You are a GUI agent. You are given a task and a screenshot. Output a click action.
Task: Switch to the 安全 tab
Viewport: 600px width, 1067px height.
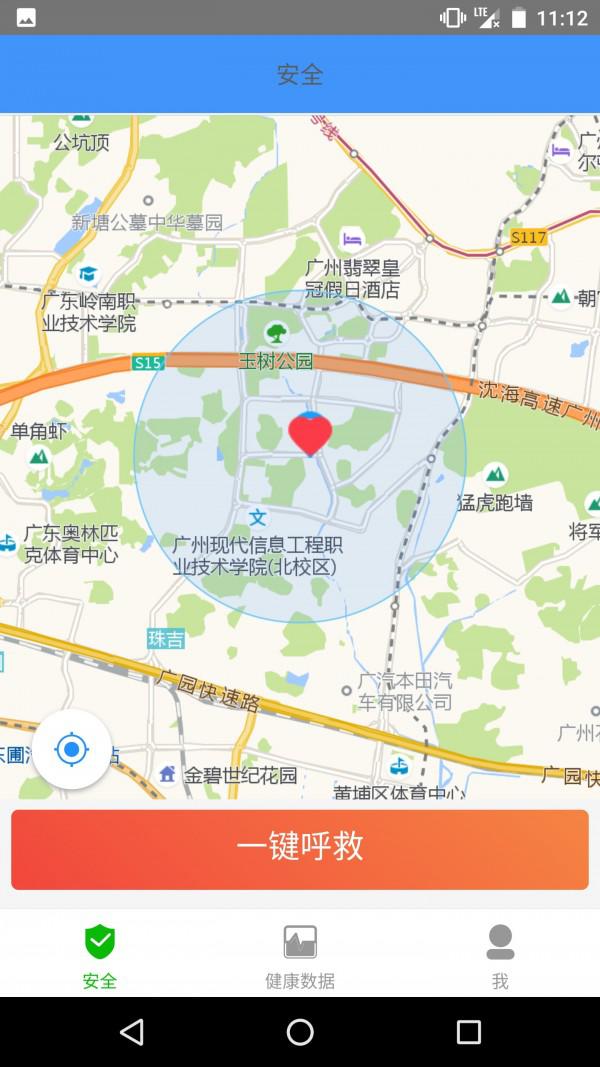pyautogui.click(x=100, y=955)
